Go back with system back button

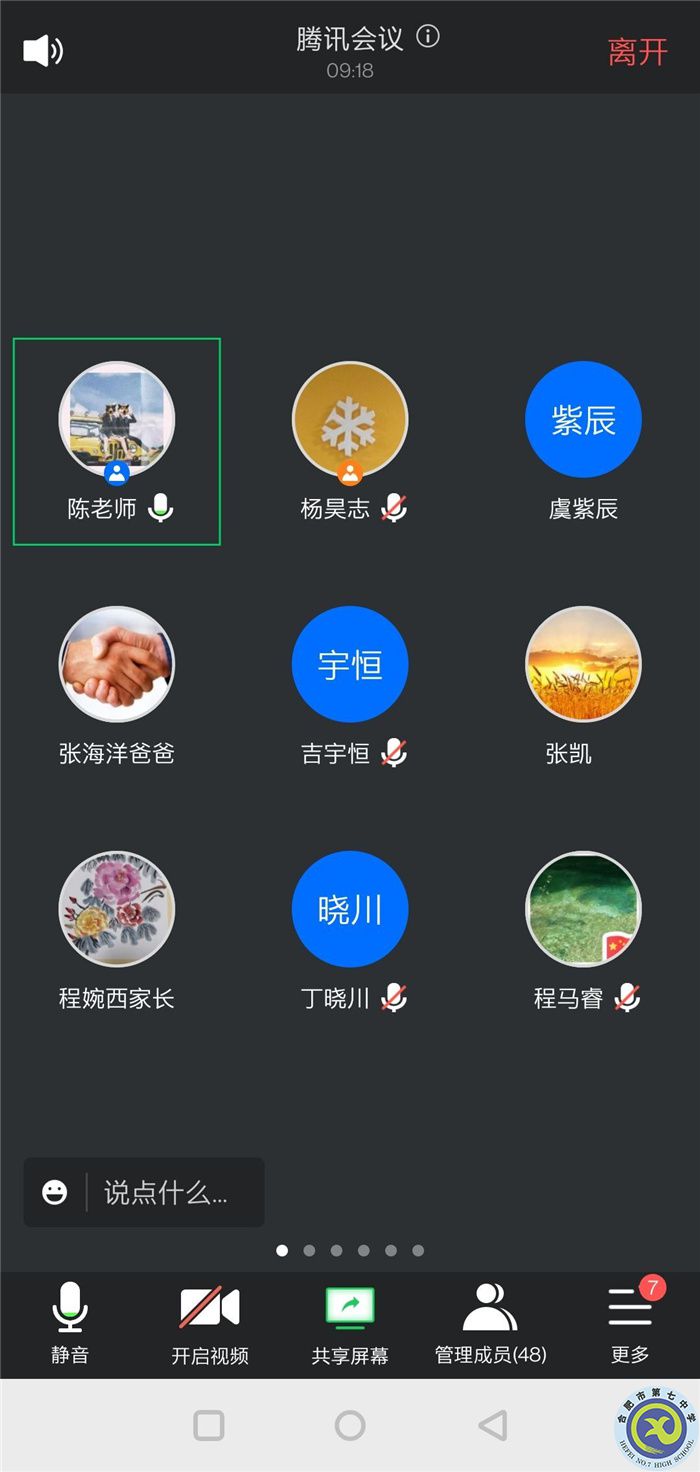coord(491,1425)
